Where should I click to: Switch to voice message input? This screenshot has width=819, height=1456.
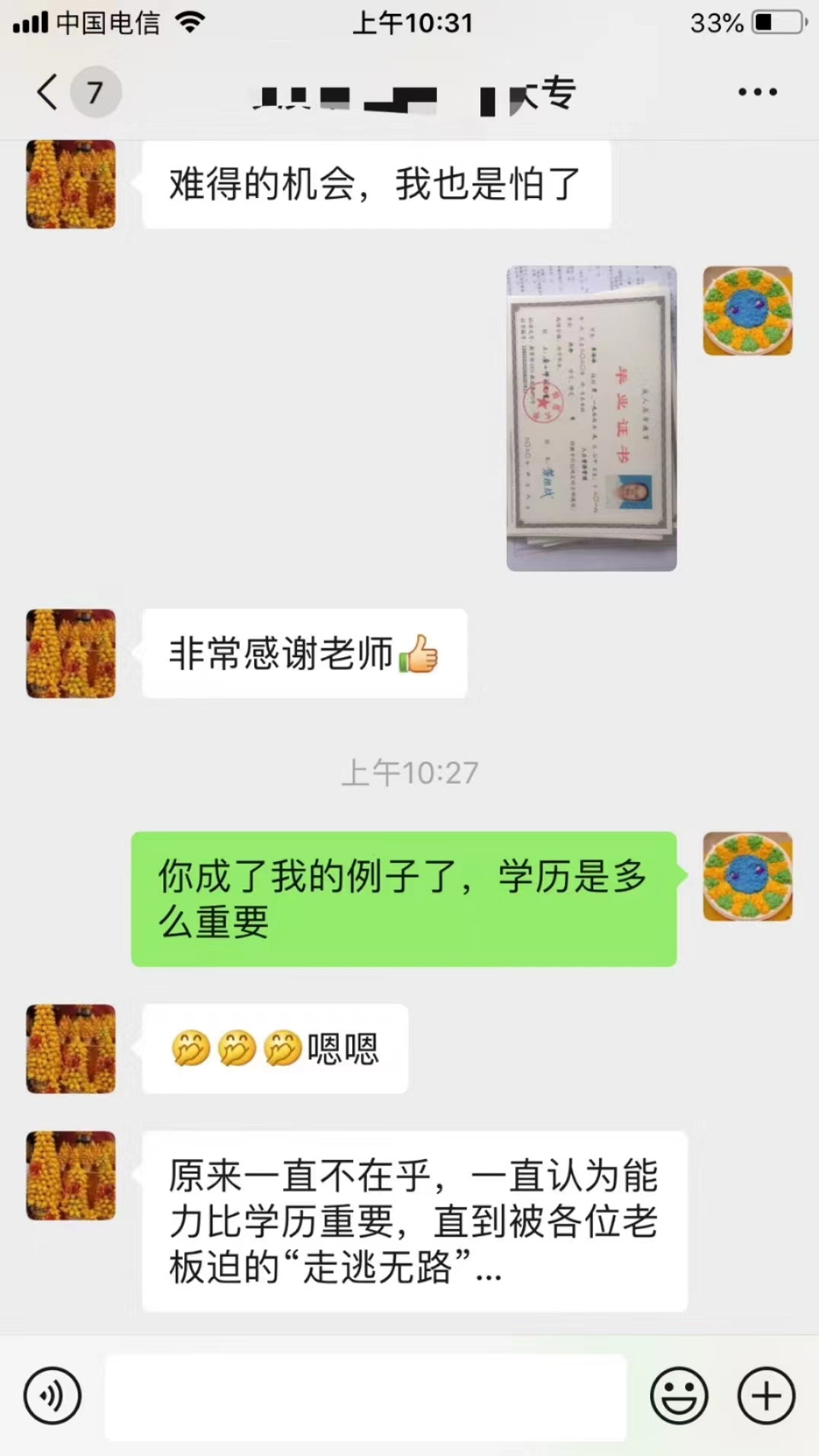52,1396
